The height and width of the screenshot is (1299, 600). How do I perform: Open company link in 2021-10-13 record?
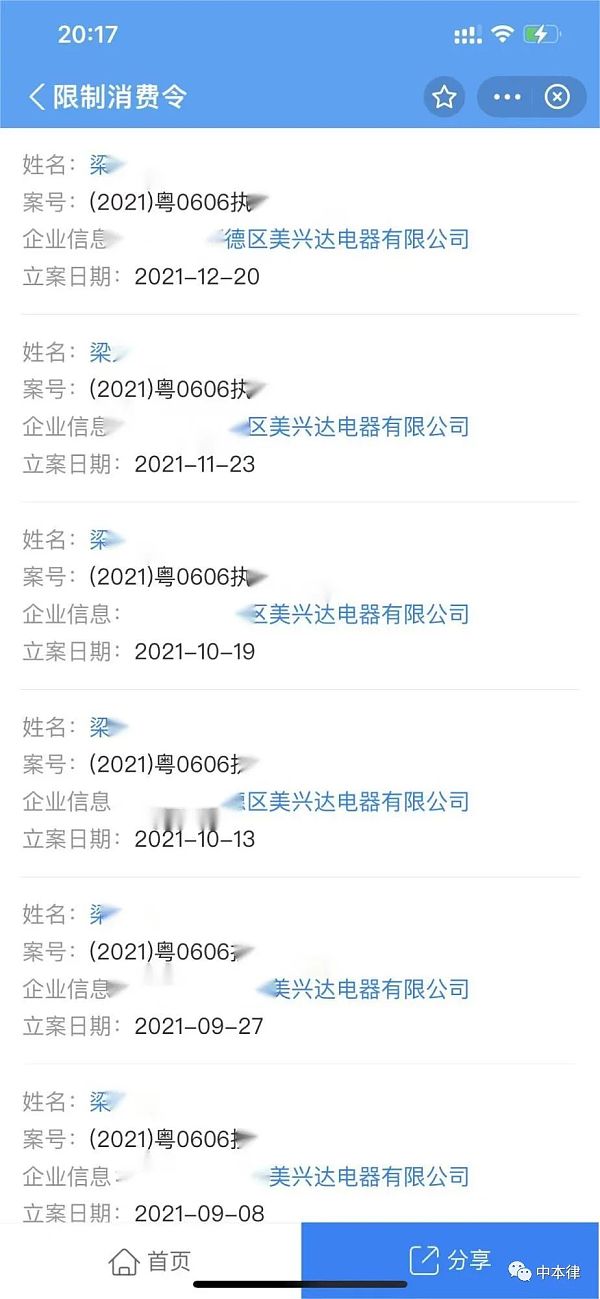click(x=350, y=801)
